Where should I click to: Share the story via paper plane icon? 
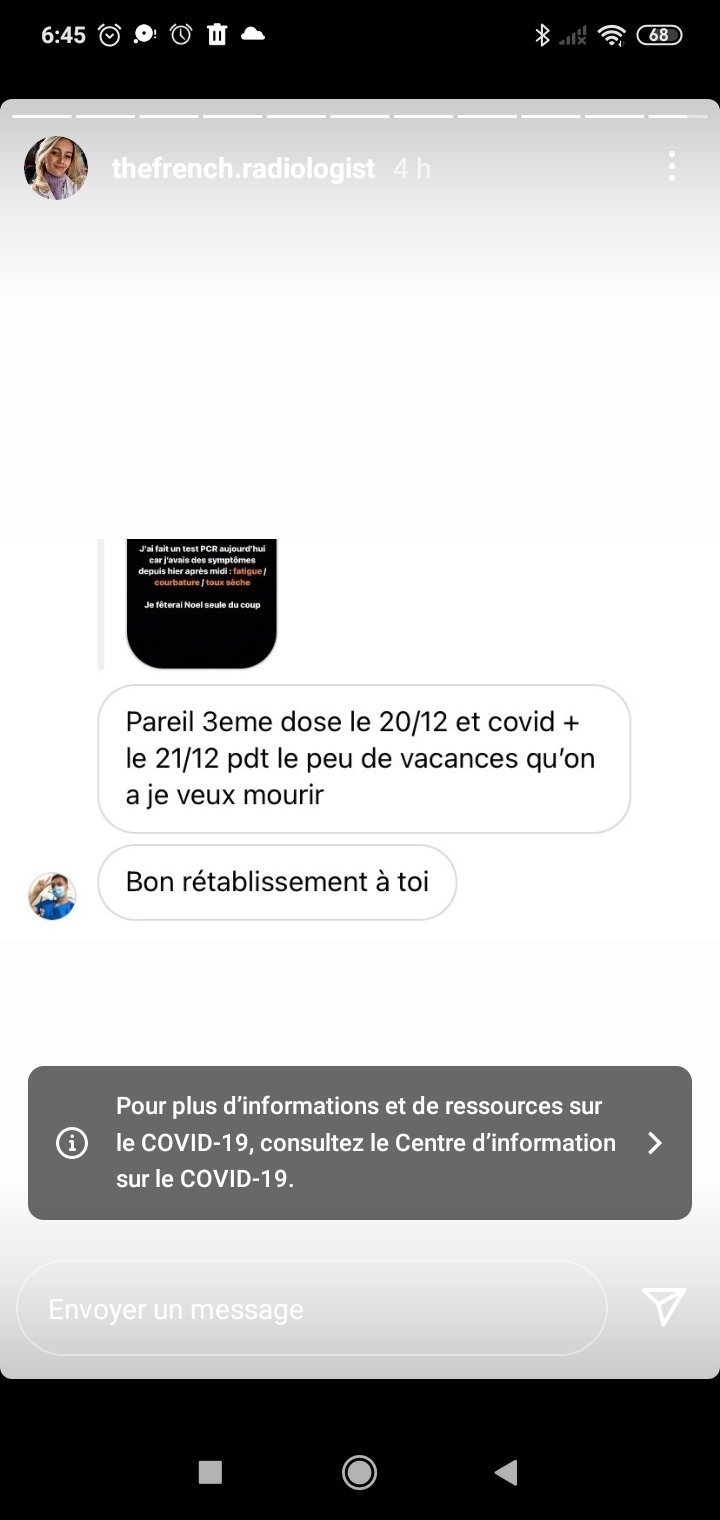(x=663, y=1307)
